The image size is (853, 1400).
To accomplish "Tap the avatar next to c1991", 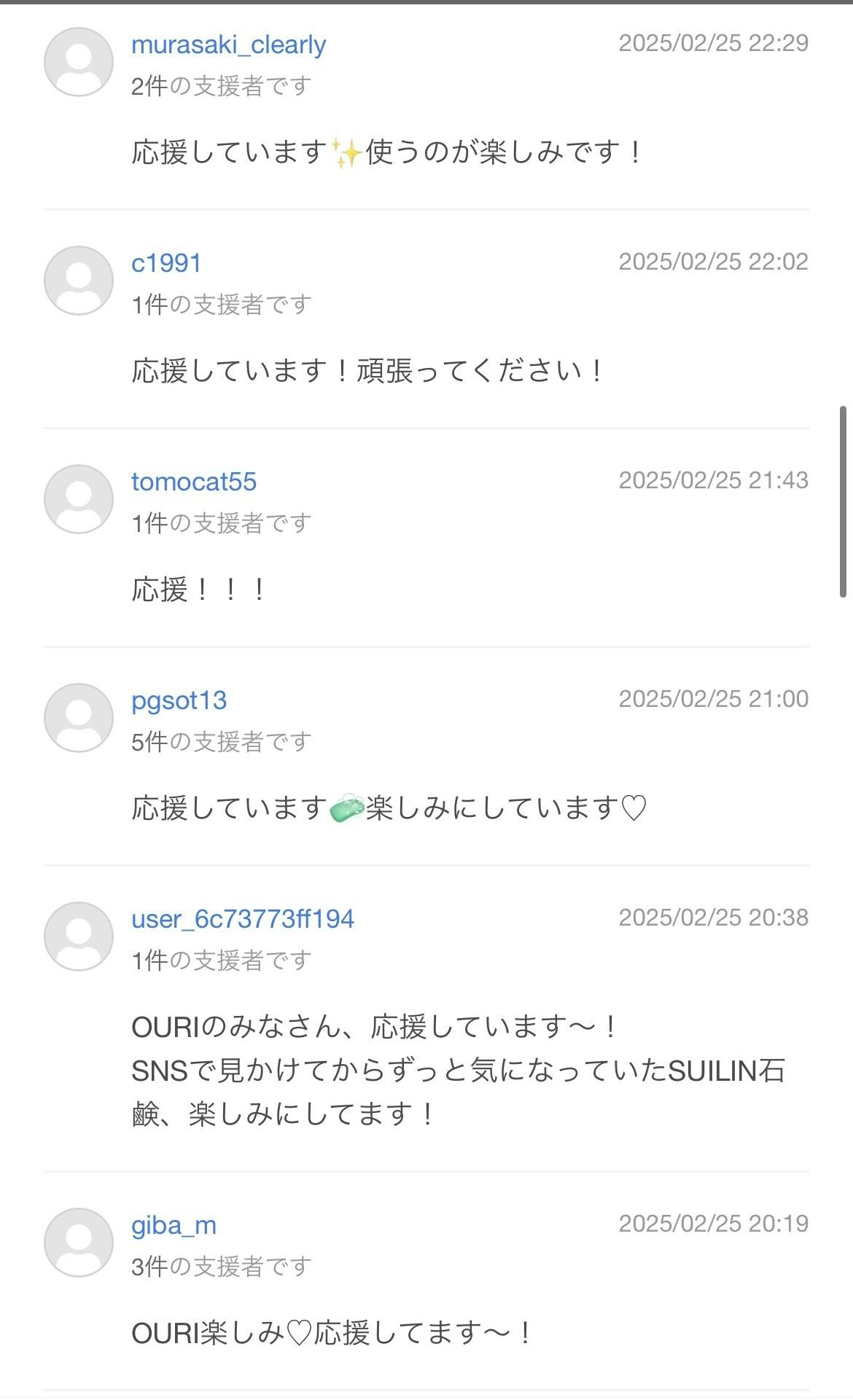I will tap(79, 281).
